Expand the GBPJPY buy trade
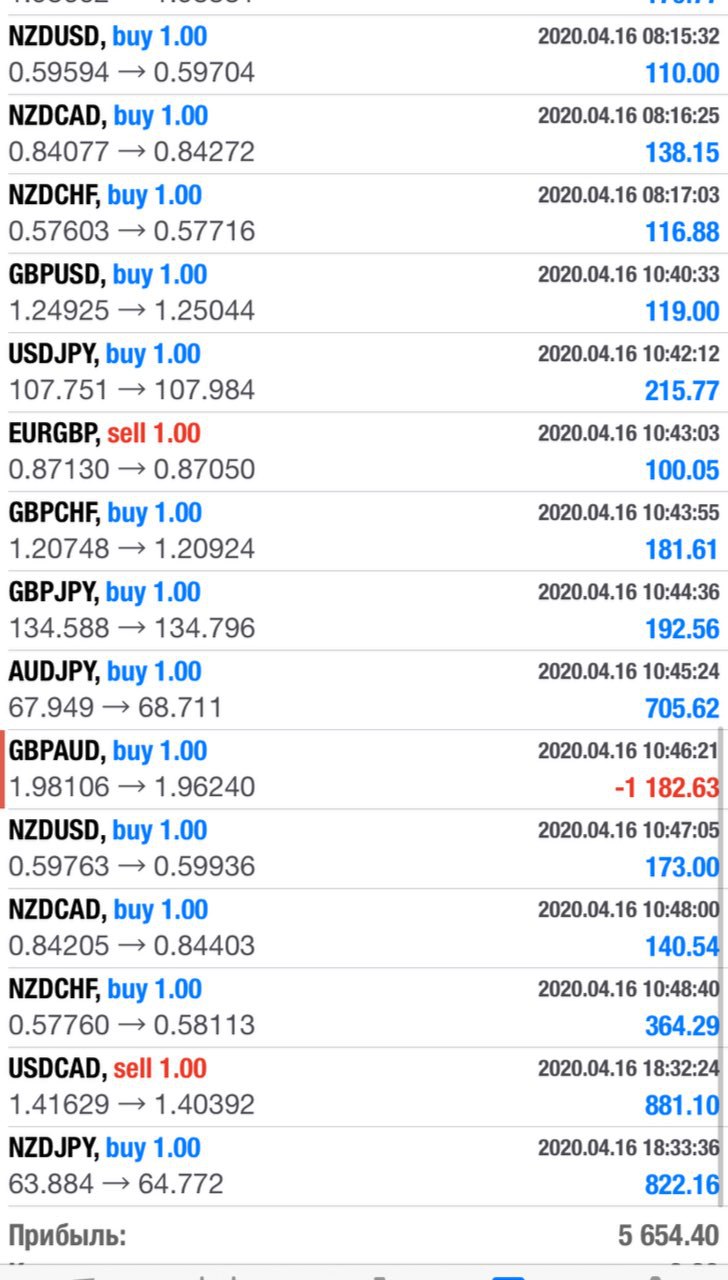This screenshot has height=1280, width=728. pos(364,611)
